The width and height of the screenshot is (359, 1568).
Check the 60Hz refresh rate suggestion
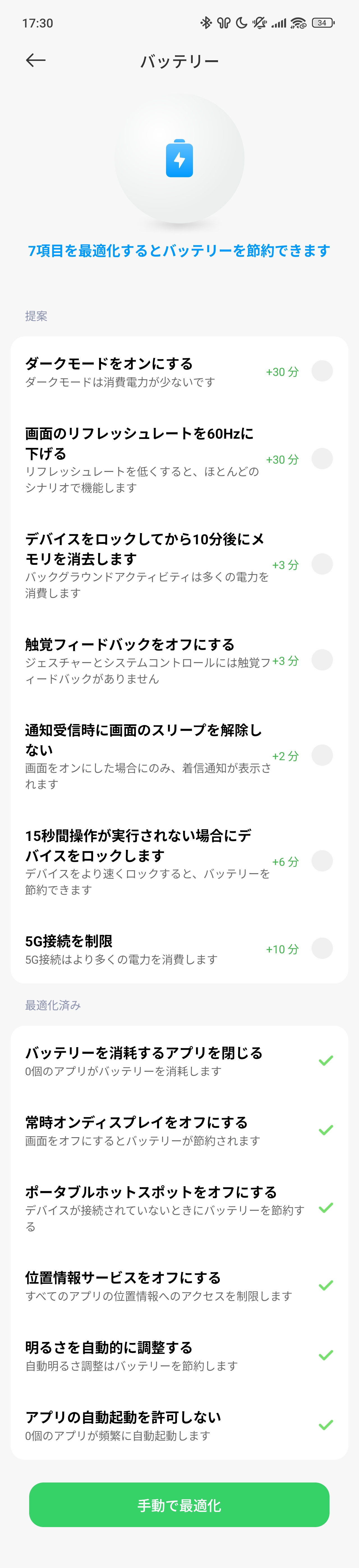click(322, 458)
